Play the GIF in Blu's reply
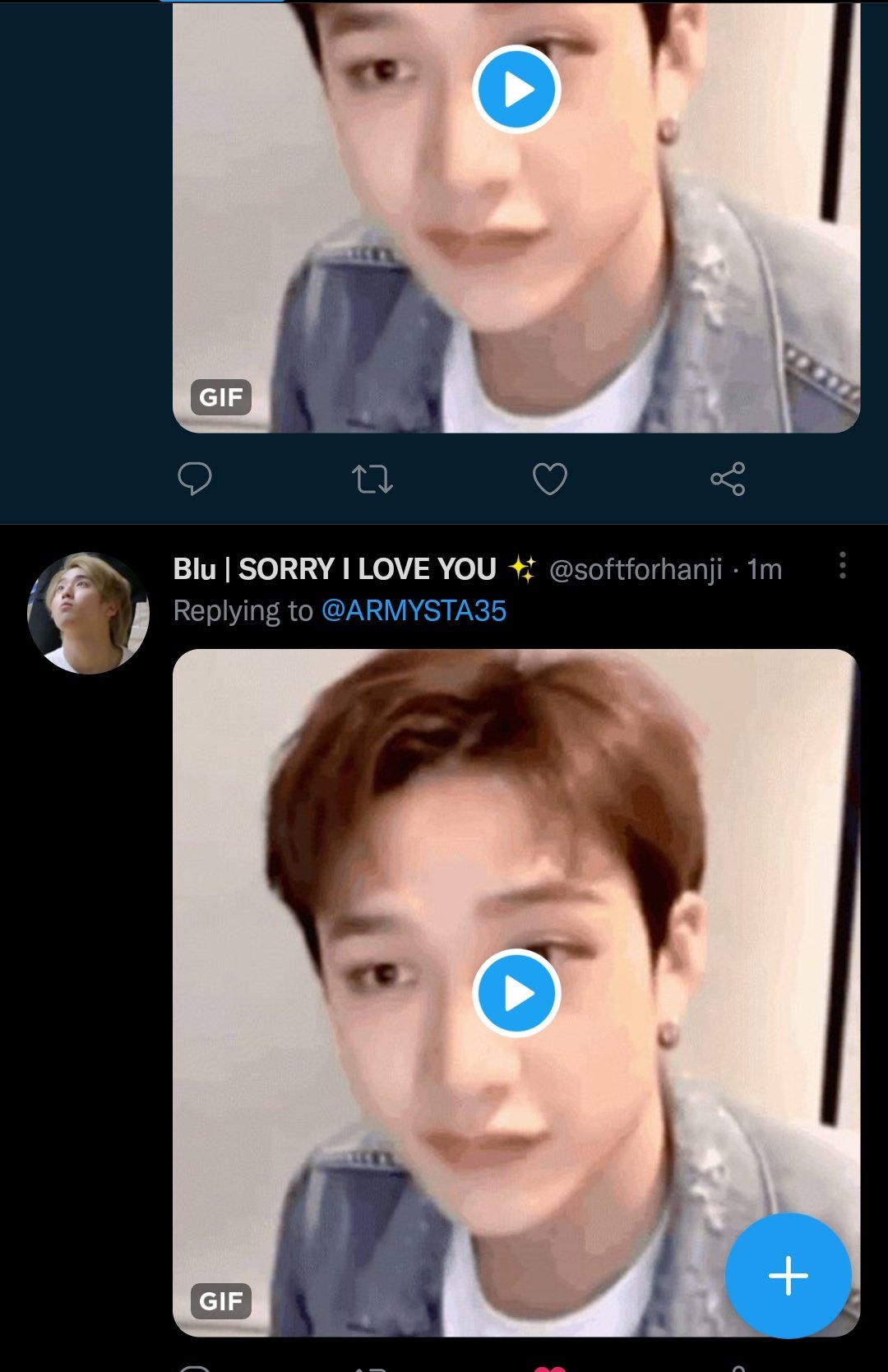This screenshot has height=1372, width=888. tap(516, 994)
